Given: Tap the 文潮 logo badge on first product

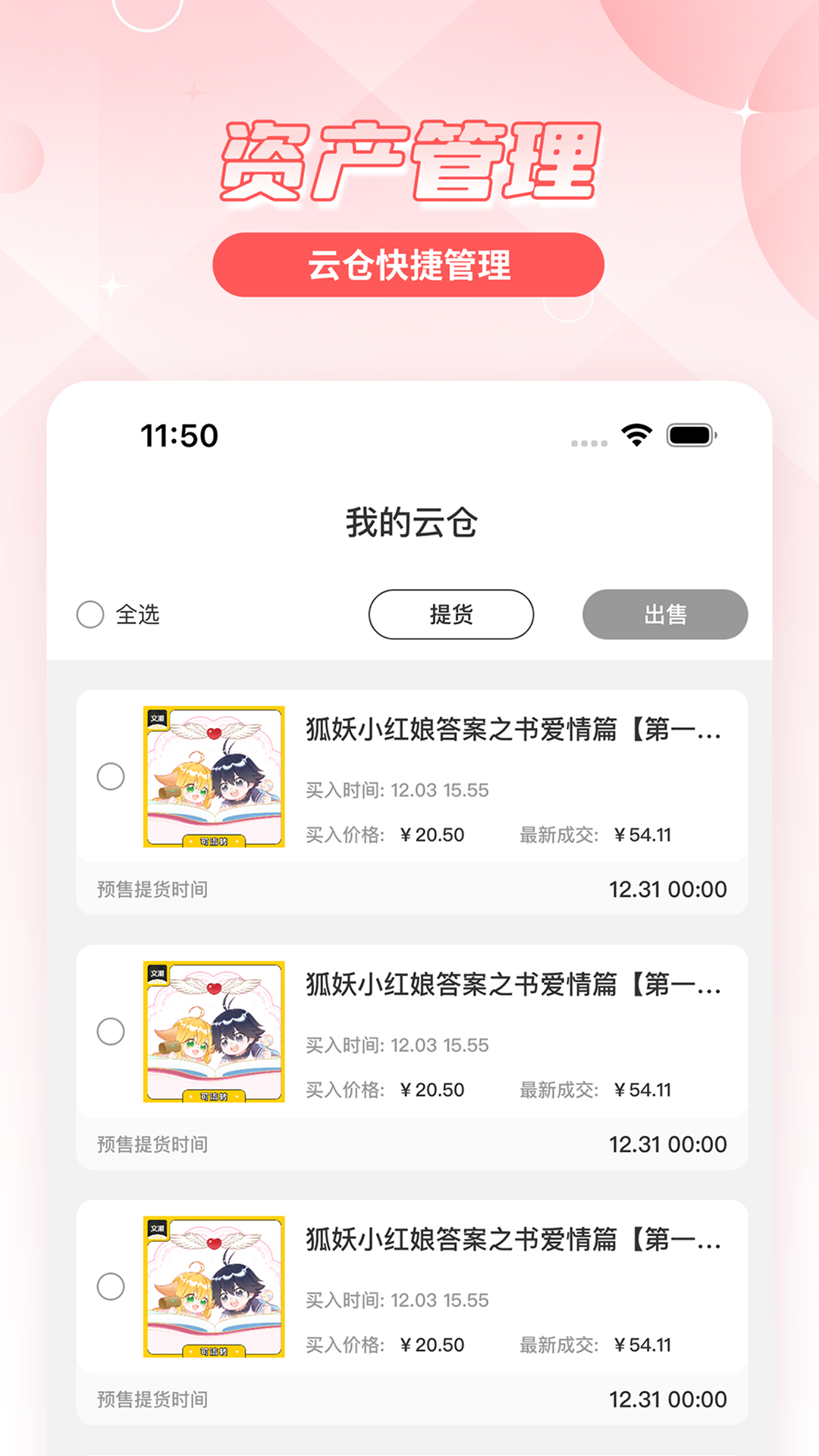Looking at the screenshot, I should click(x=158, y=721).
